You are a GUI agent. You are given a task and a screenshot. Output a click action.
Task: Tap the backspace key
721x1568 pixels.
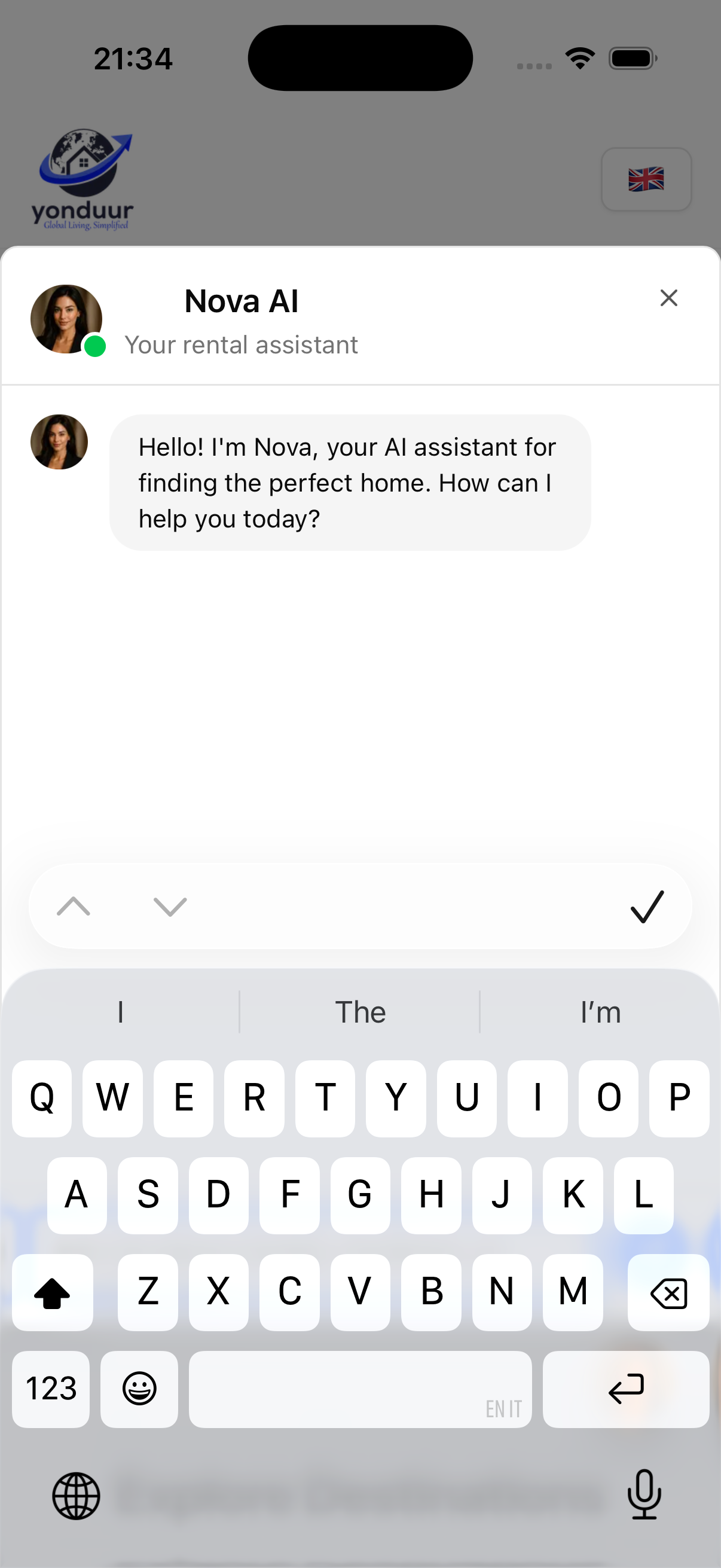pyautogui.click(x=668, y=1292)
